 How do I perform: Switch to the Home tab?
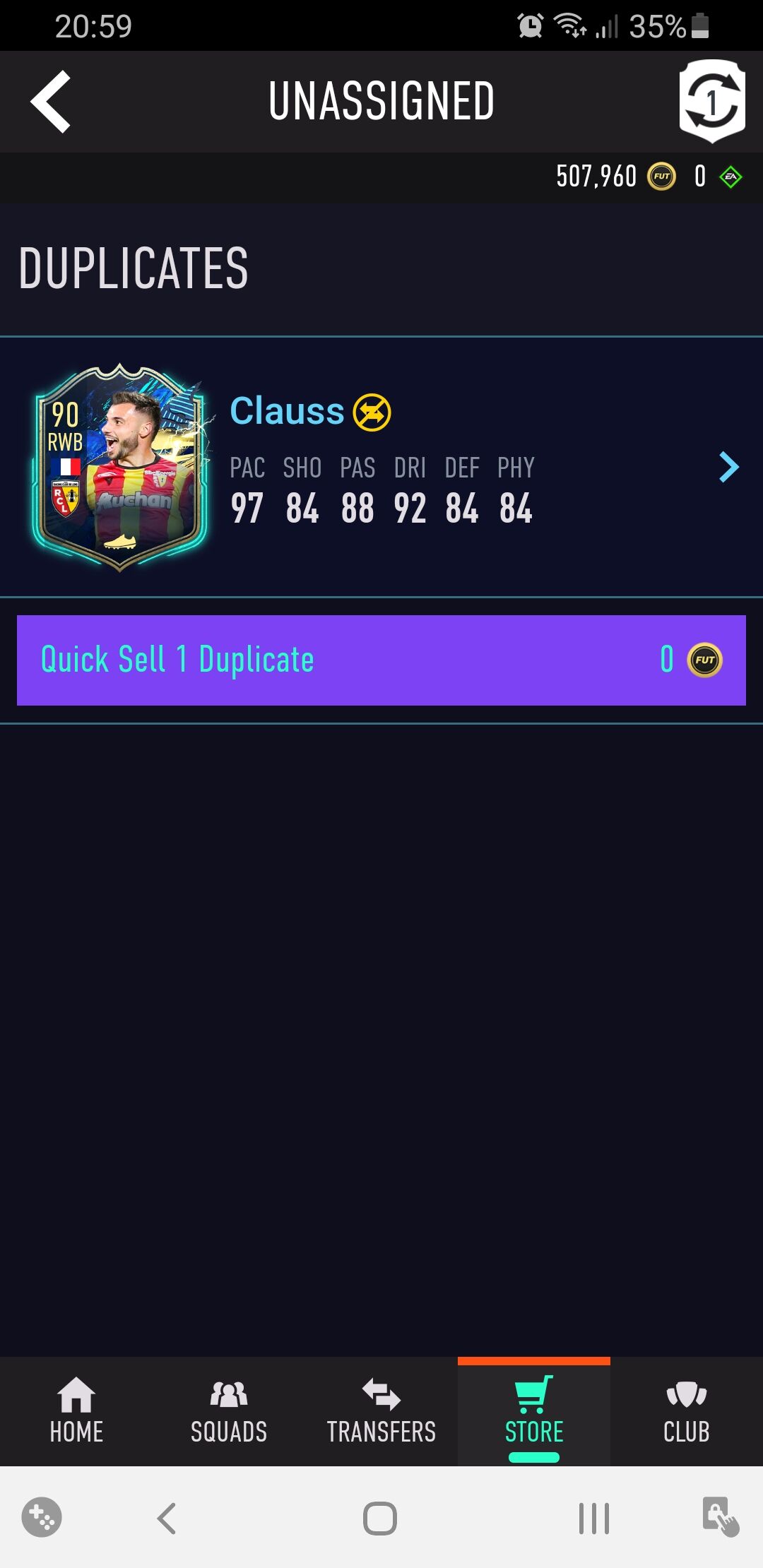coord(76,1411)
